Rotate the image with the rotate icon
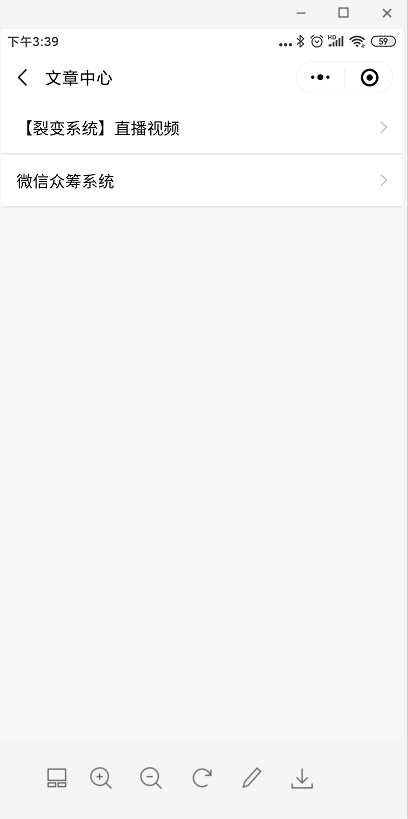 click(202, 778)
